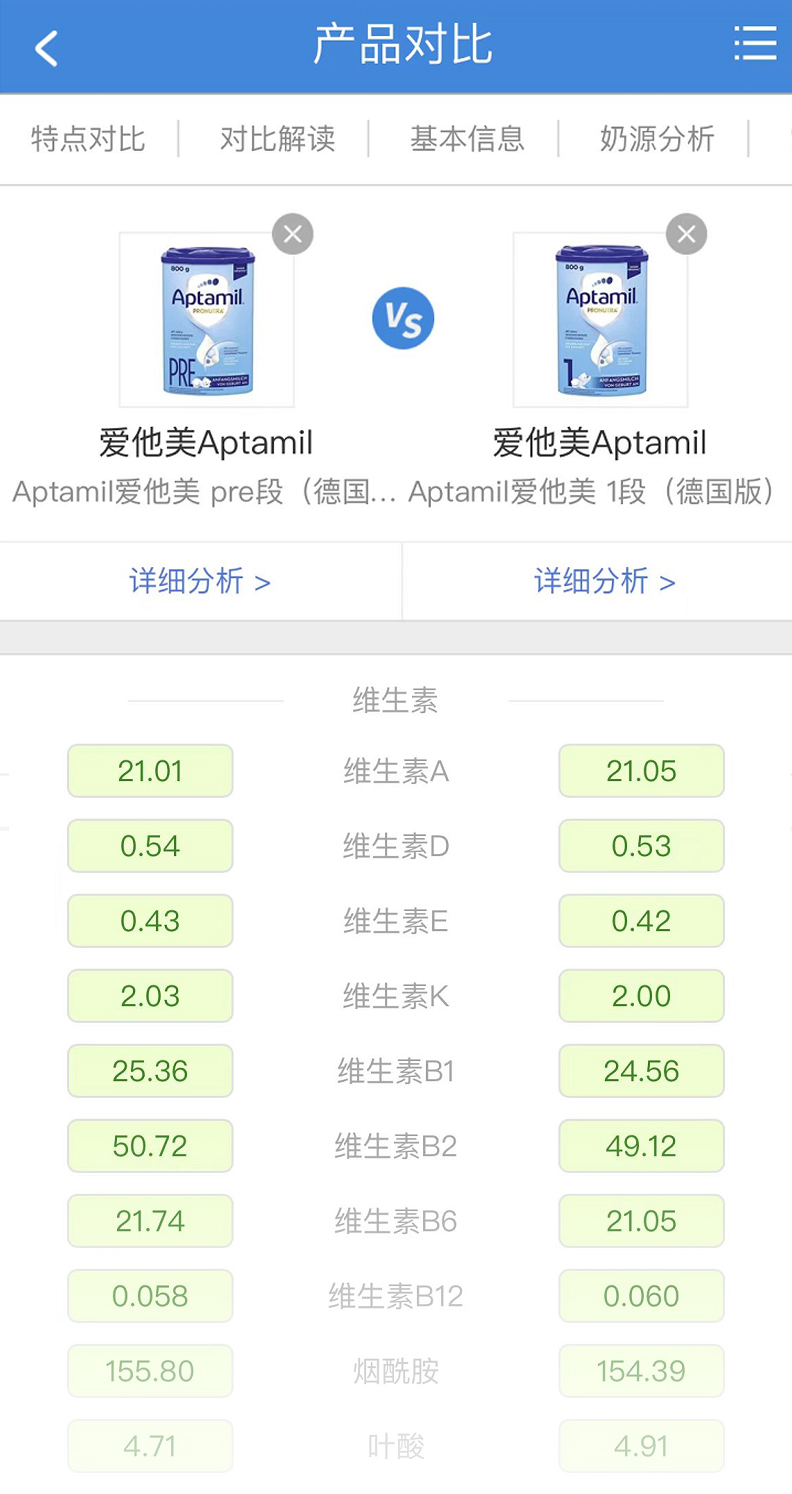The height and width of the screenshot is (1494, 792).
Task: Open the Aptamil pre段 product image
Action: (206, 320)
